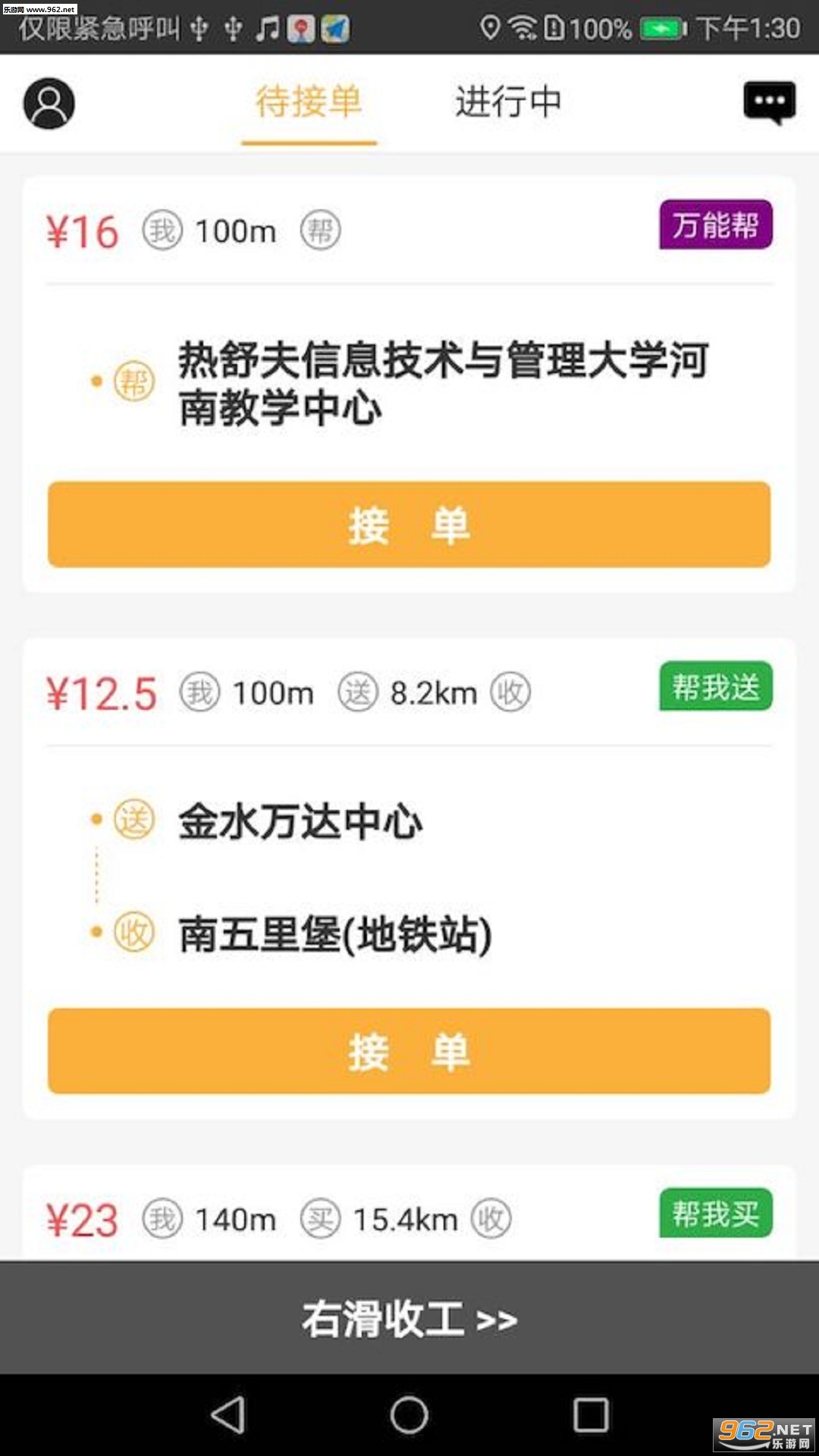Accept the ¥16 万能帮 order with 接单
This screenshot has height=1456, width=819.
pos(409,524)
